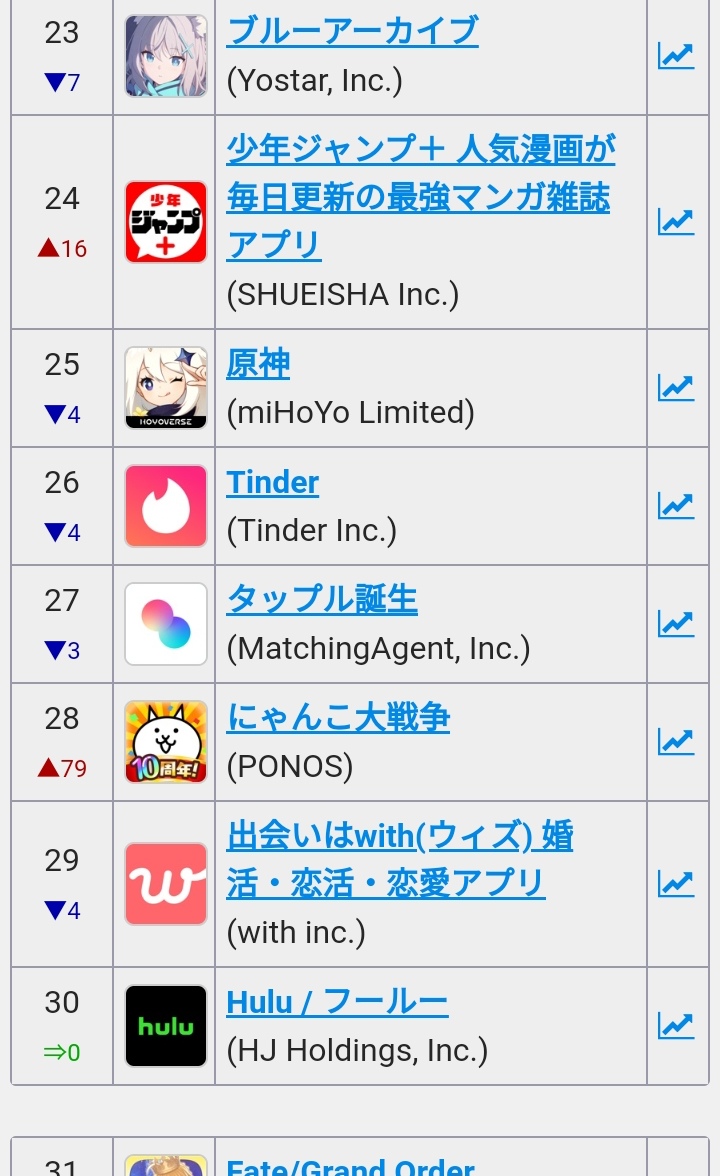View the rank chart for Hulu
The width and height of the screenshot is (720, 1176).
(676, 1026)
